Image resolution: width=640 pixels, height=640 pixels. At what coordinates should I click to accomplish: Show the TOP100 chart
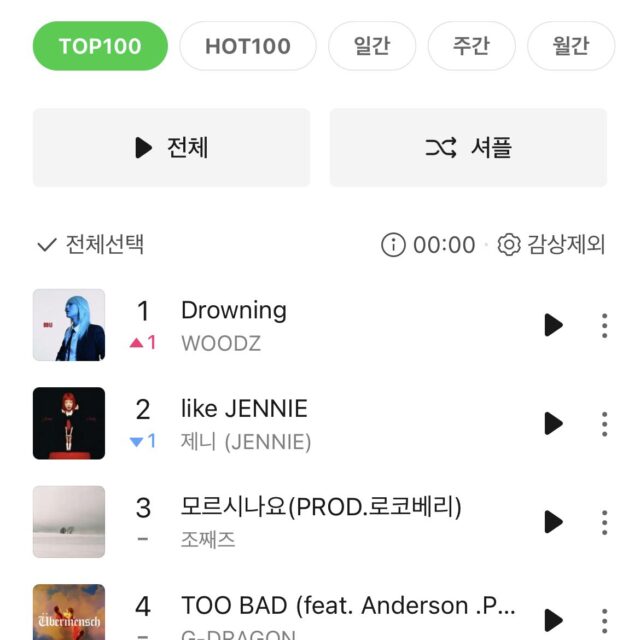(100, 46)
